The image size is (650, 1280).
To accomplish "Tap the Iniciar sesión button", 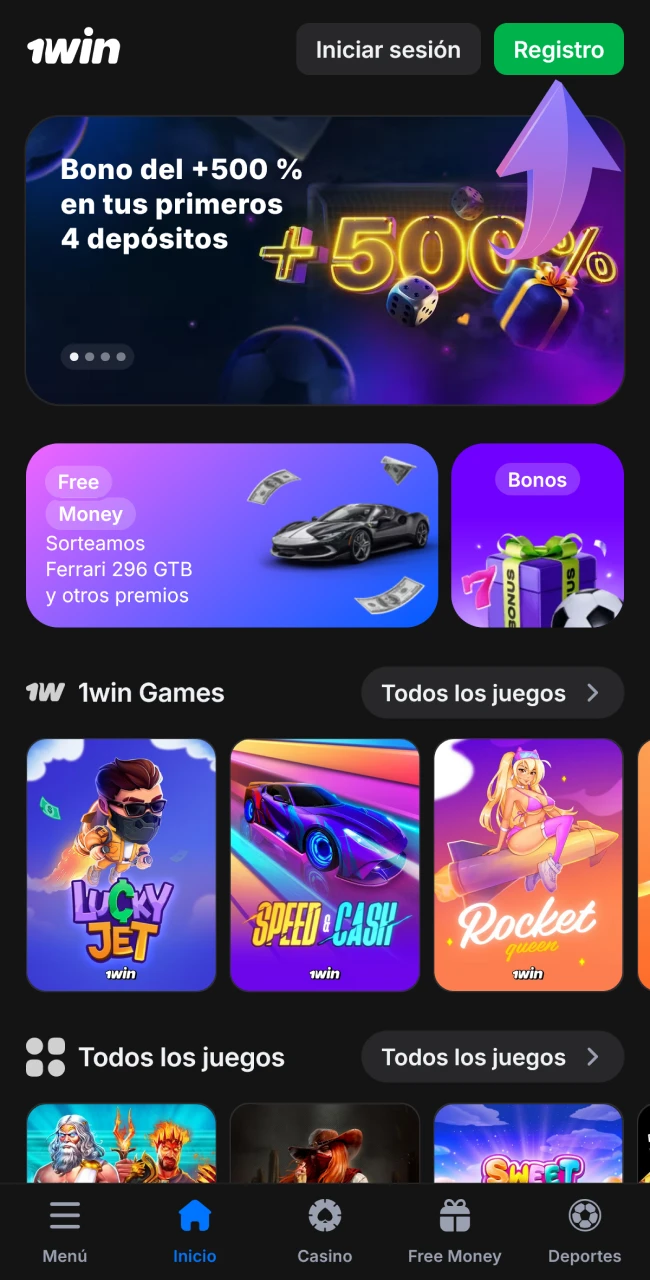I will [388, 50].
